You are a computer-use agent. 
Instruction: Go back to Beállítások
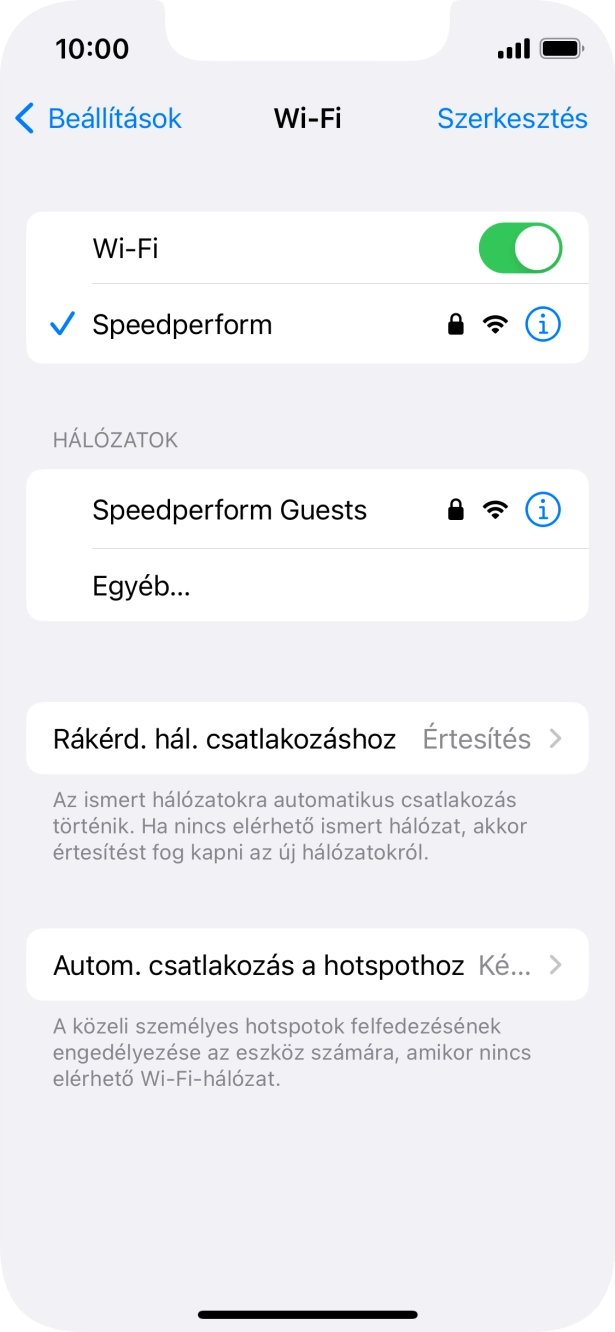(x=98, y=119)
